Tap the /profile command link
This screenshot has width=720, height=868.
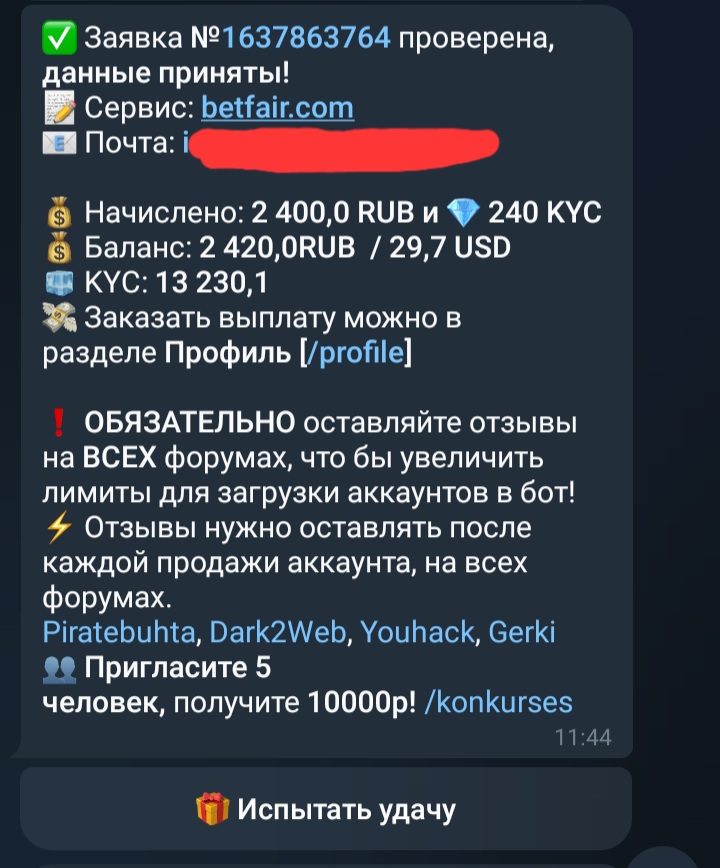[358, 353]
